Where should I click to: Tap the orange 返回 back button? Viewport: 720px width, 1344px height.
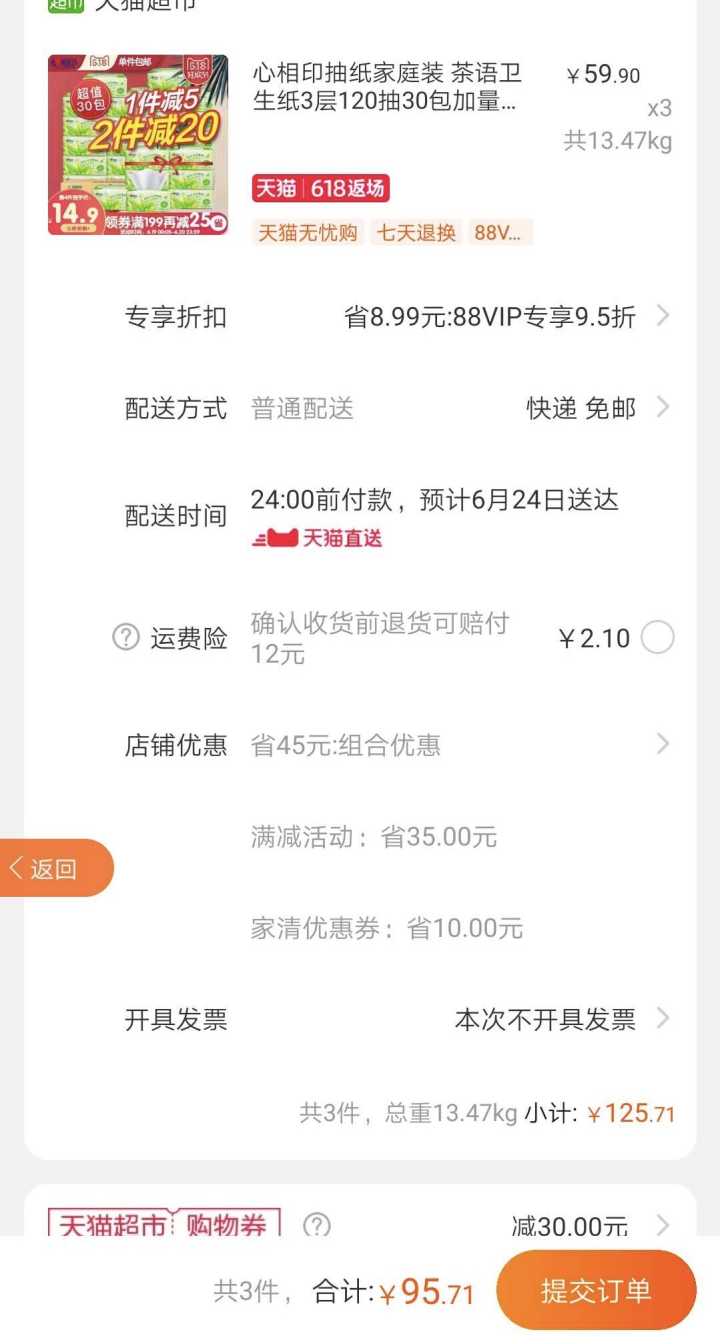coord(55,868)
